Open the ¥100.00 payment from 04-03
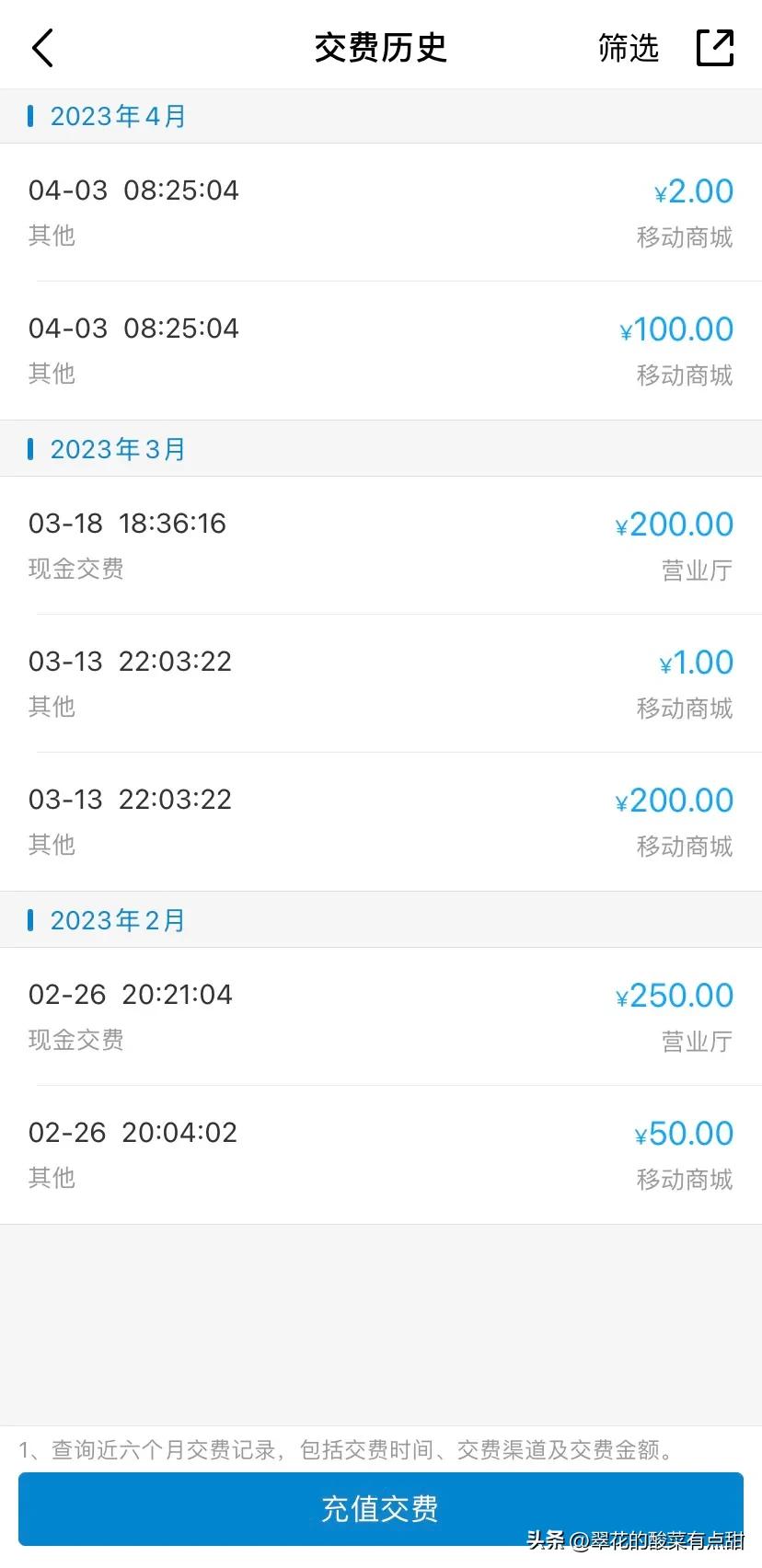This screenshot has width=762, height=1568. point(381,350)
